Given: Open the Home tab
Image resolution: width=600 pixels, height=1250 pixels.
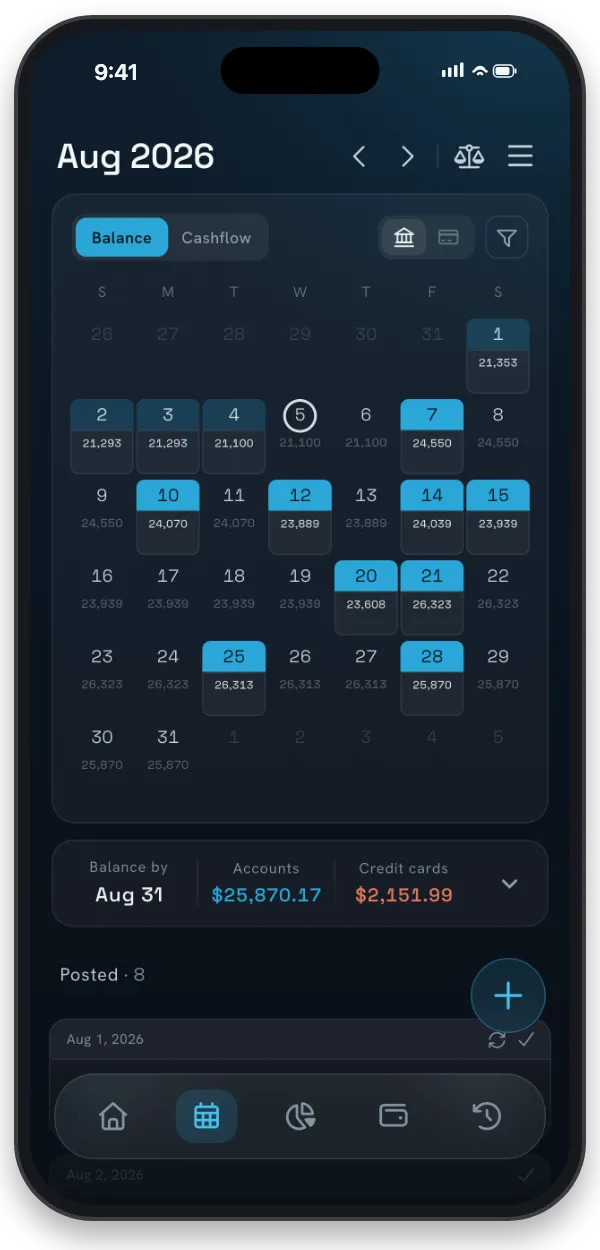Looking at the screenshot, I should coord(113,1116).
